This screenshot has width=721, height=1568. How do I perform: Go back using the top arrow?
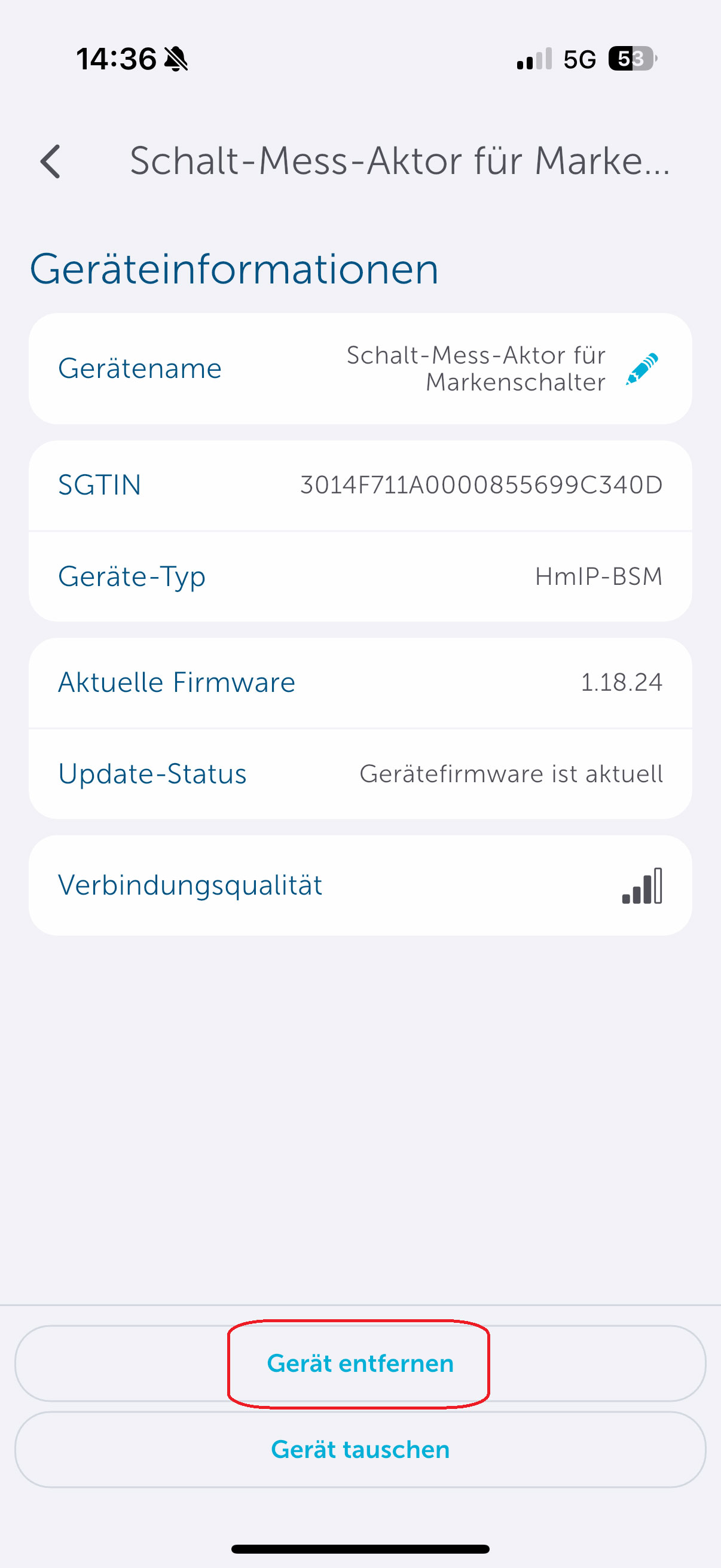(50, 161)
